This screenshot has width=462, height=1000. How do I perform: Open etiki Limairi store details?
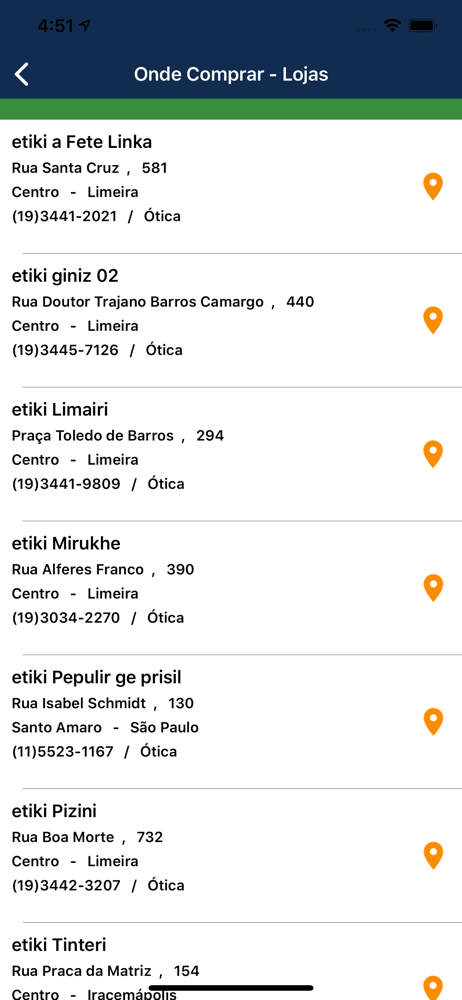tap(231, 454)
